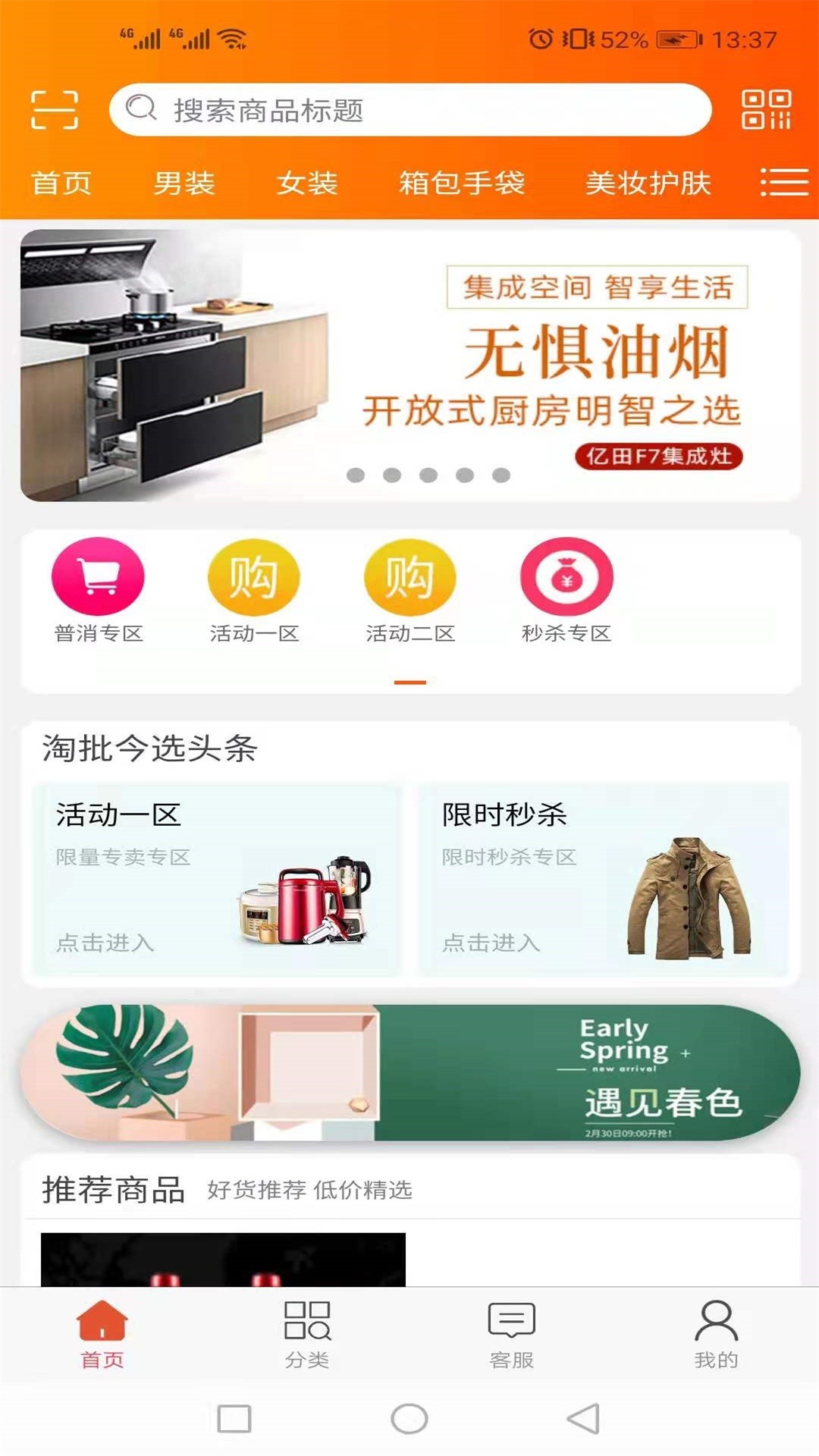The image size is (819, 1456).
Task: Switch to the 女装 category tab
Action: pos(307,183)
